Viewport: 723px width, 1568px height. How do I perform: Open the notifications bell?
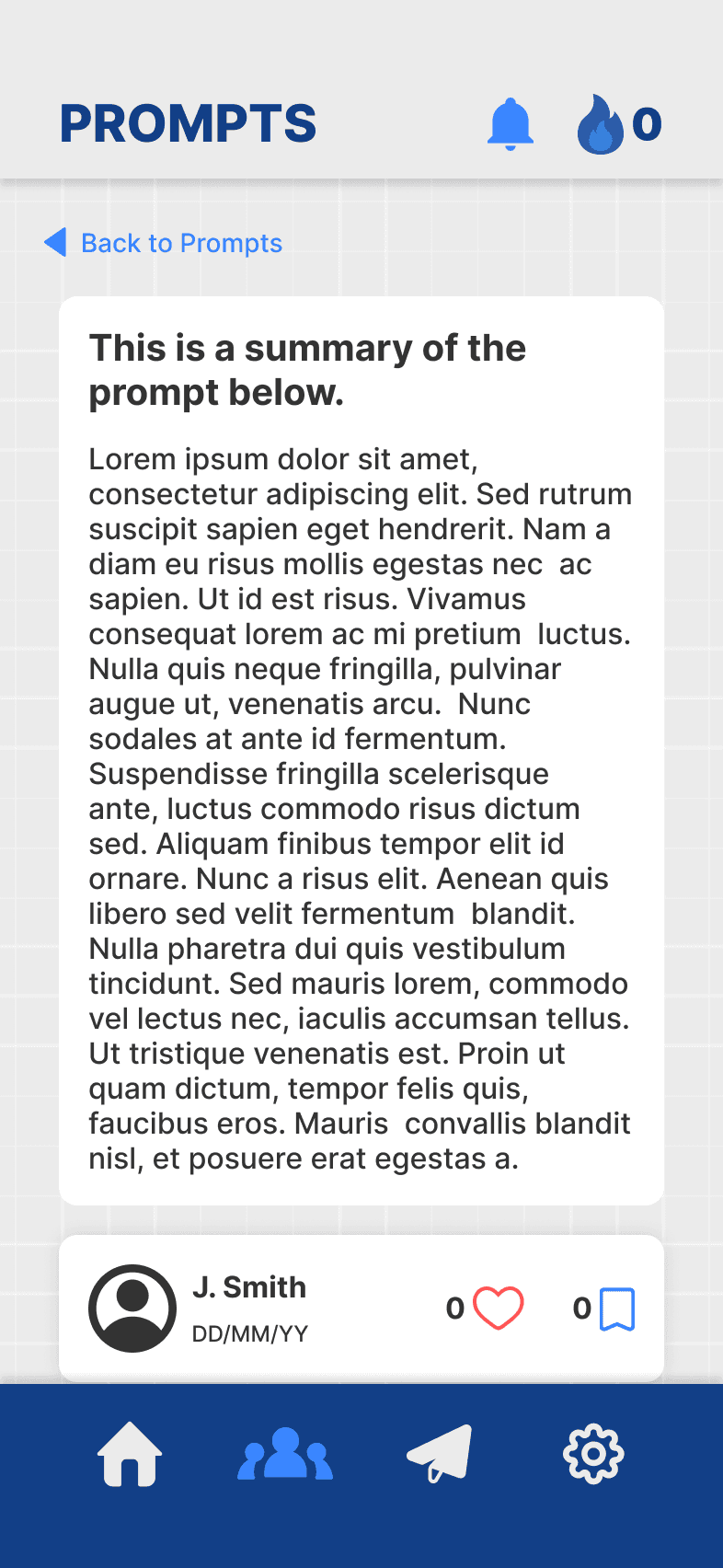(511, 123)
